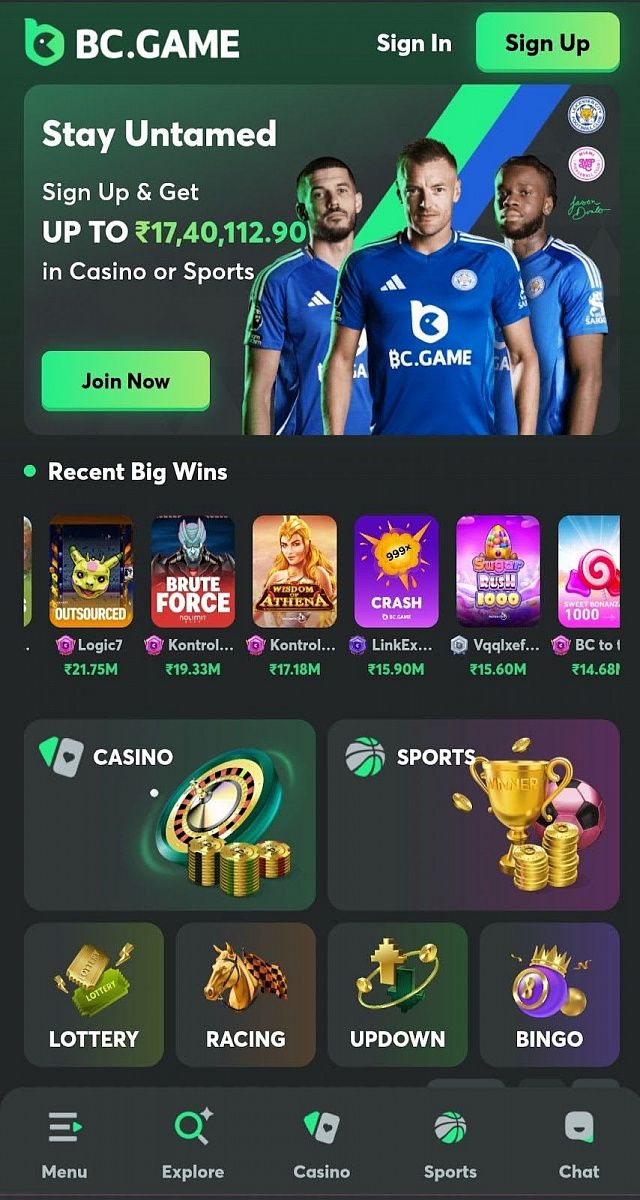The image size is (640, 1200).
Task: Open the Menu drawer in bottom bar
Action: [x=65, y=1144]
